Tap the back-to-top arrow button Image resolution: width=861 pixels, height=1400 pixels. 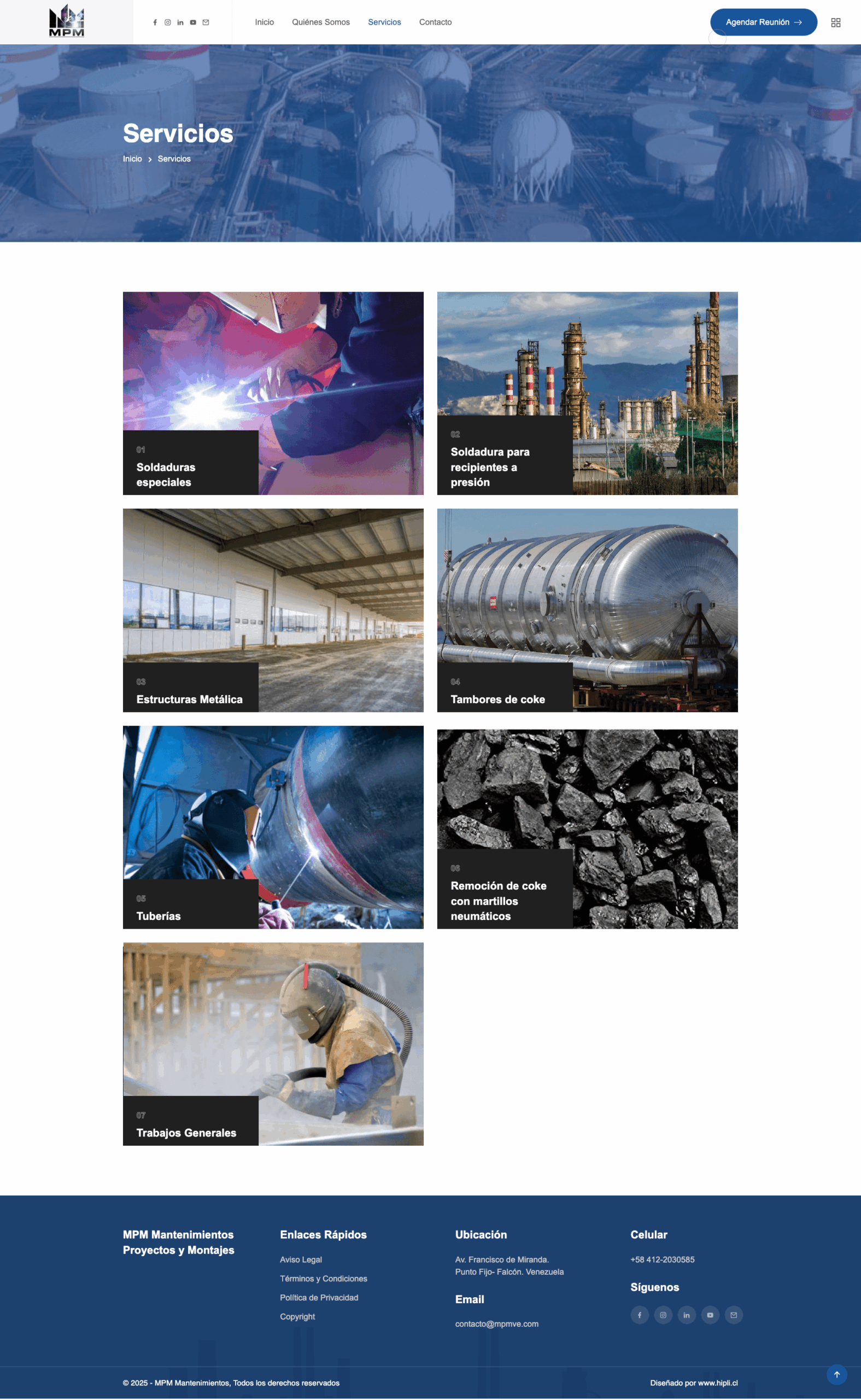click(836, 1374)
